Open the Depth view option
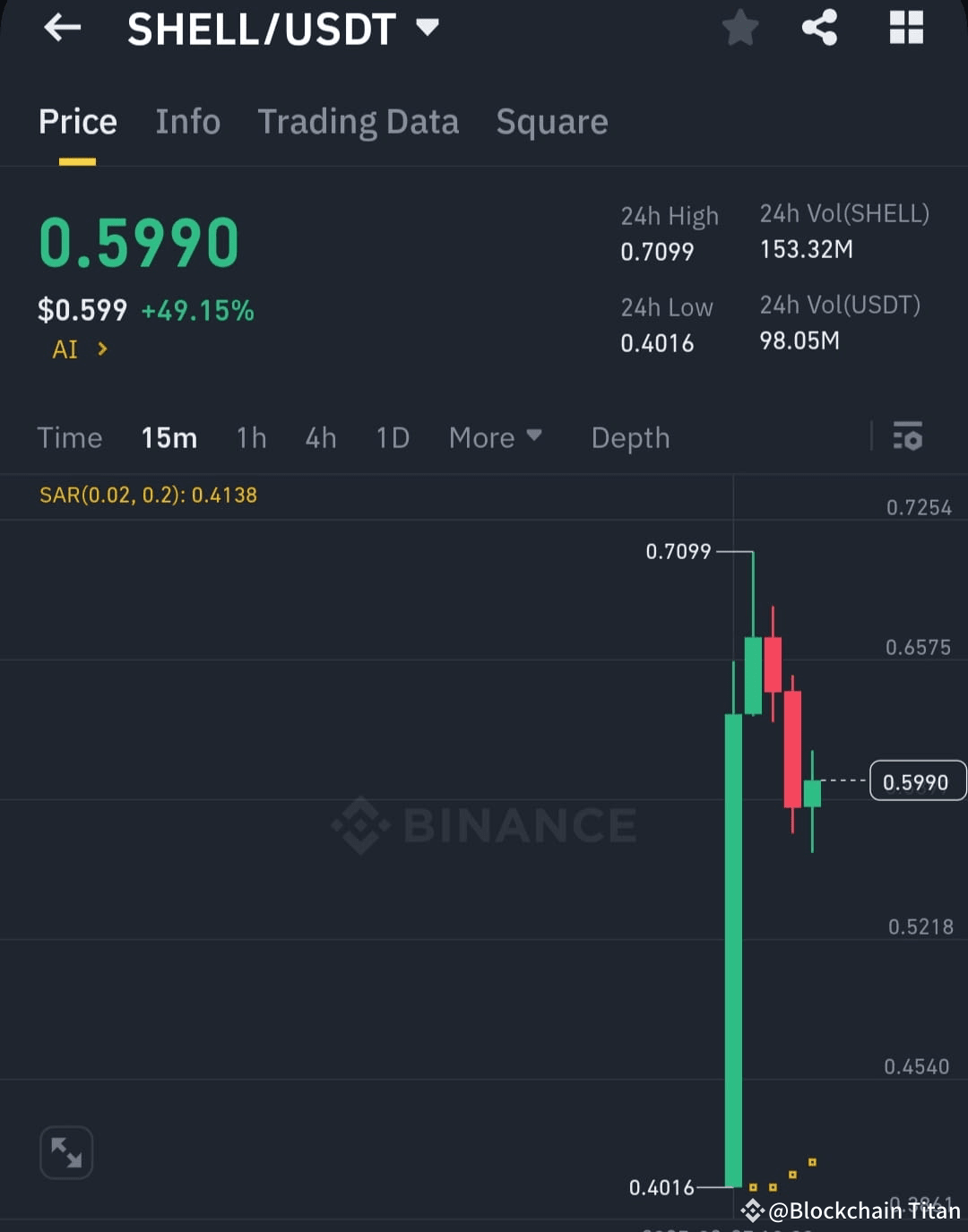Image resolution: width=968 pixels, height=1232 pixels. pos(630,437)
